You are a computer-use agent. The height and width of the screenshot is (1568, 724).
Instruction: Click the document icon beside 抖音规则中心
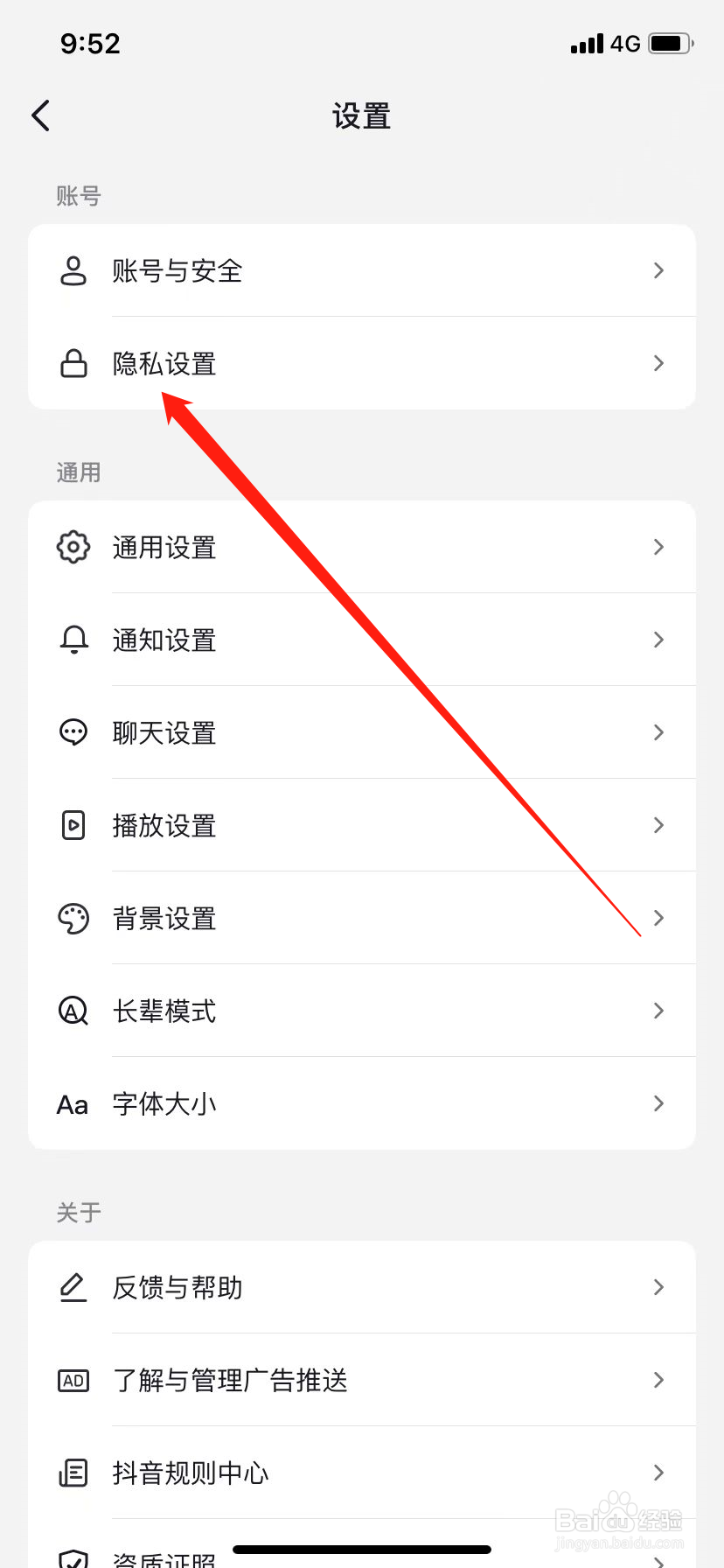[73, 1473]
